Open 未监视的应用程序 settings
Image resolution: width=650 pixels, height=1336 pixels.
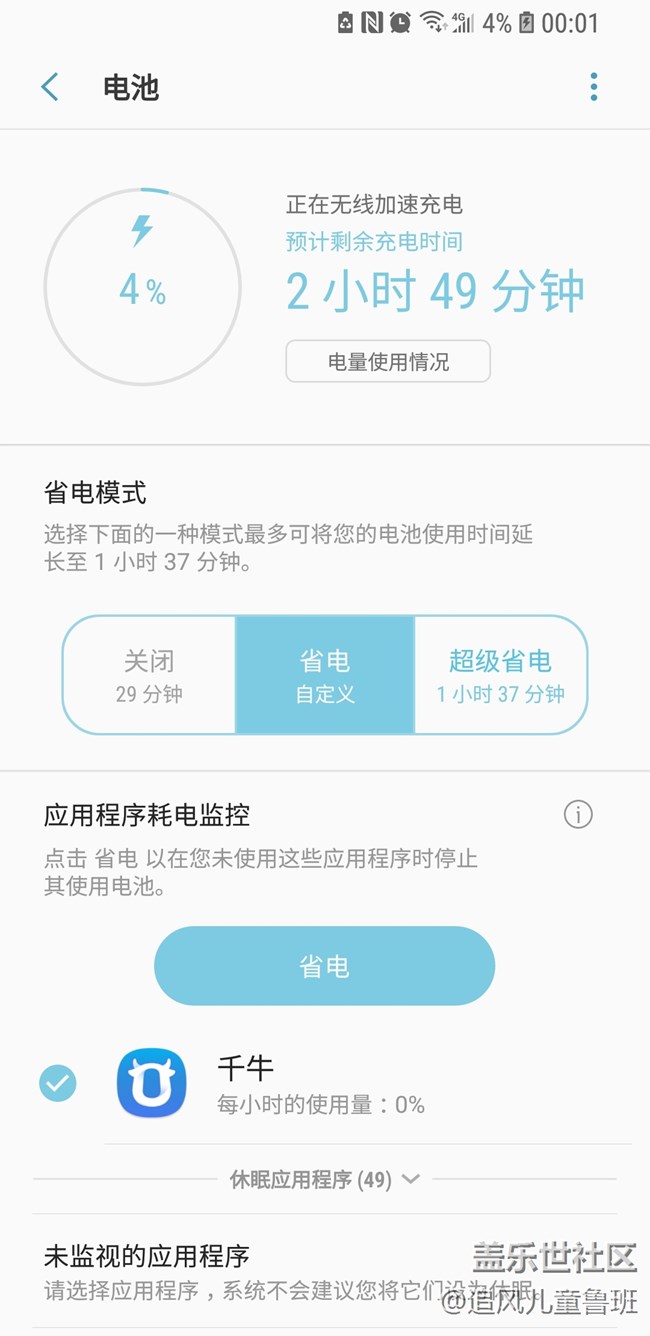click(300, 1270)
